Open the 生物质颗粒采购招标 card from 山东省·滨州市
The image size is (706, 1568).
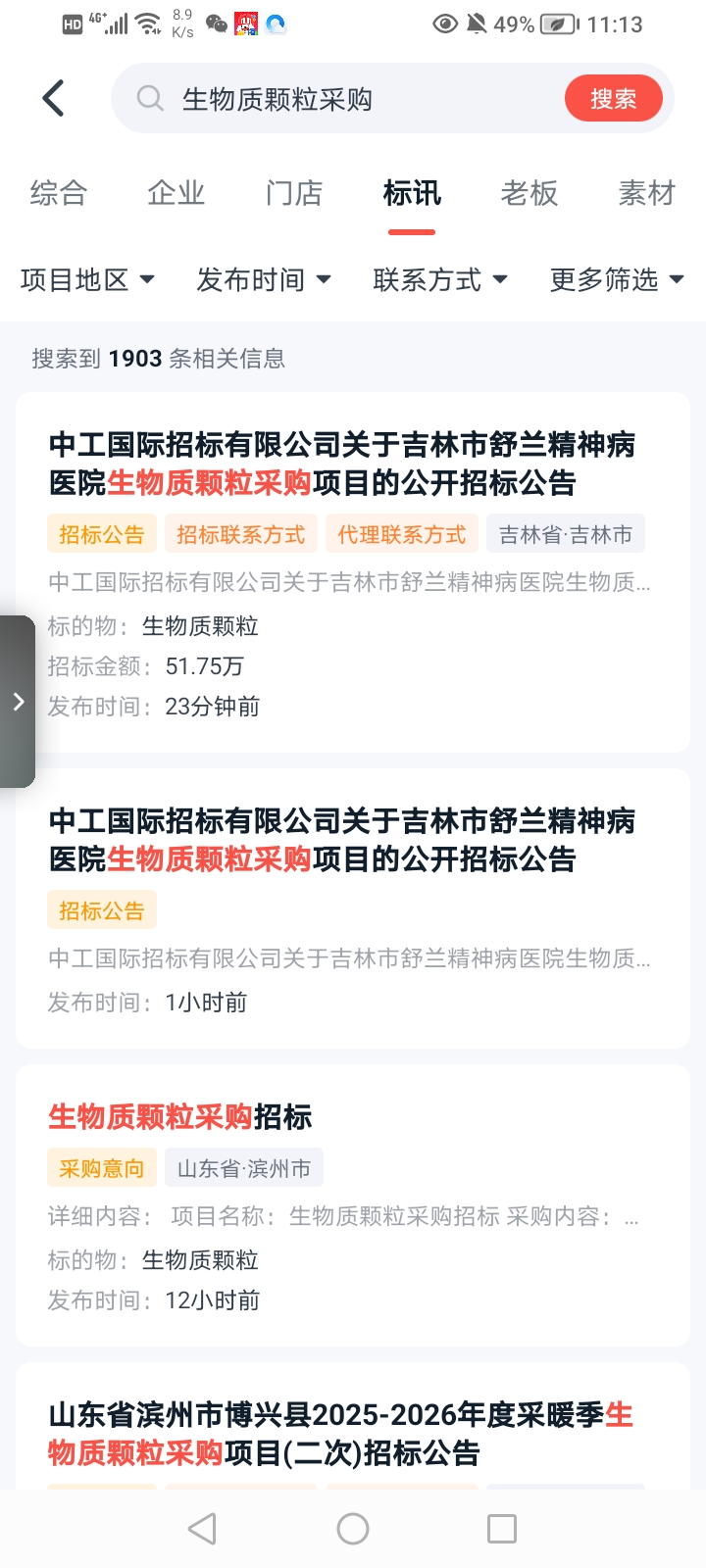pos(180,1116)
